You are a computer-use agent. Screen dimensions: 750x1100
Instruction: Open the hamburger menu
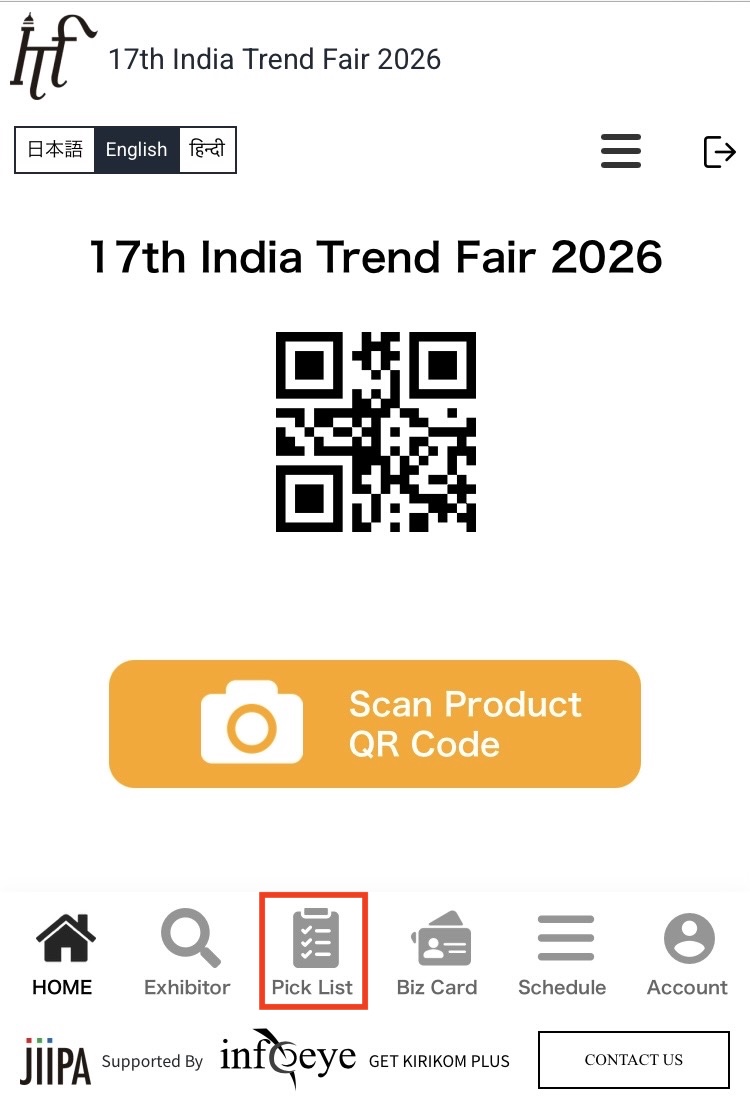[x=620, y=152]
